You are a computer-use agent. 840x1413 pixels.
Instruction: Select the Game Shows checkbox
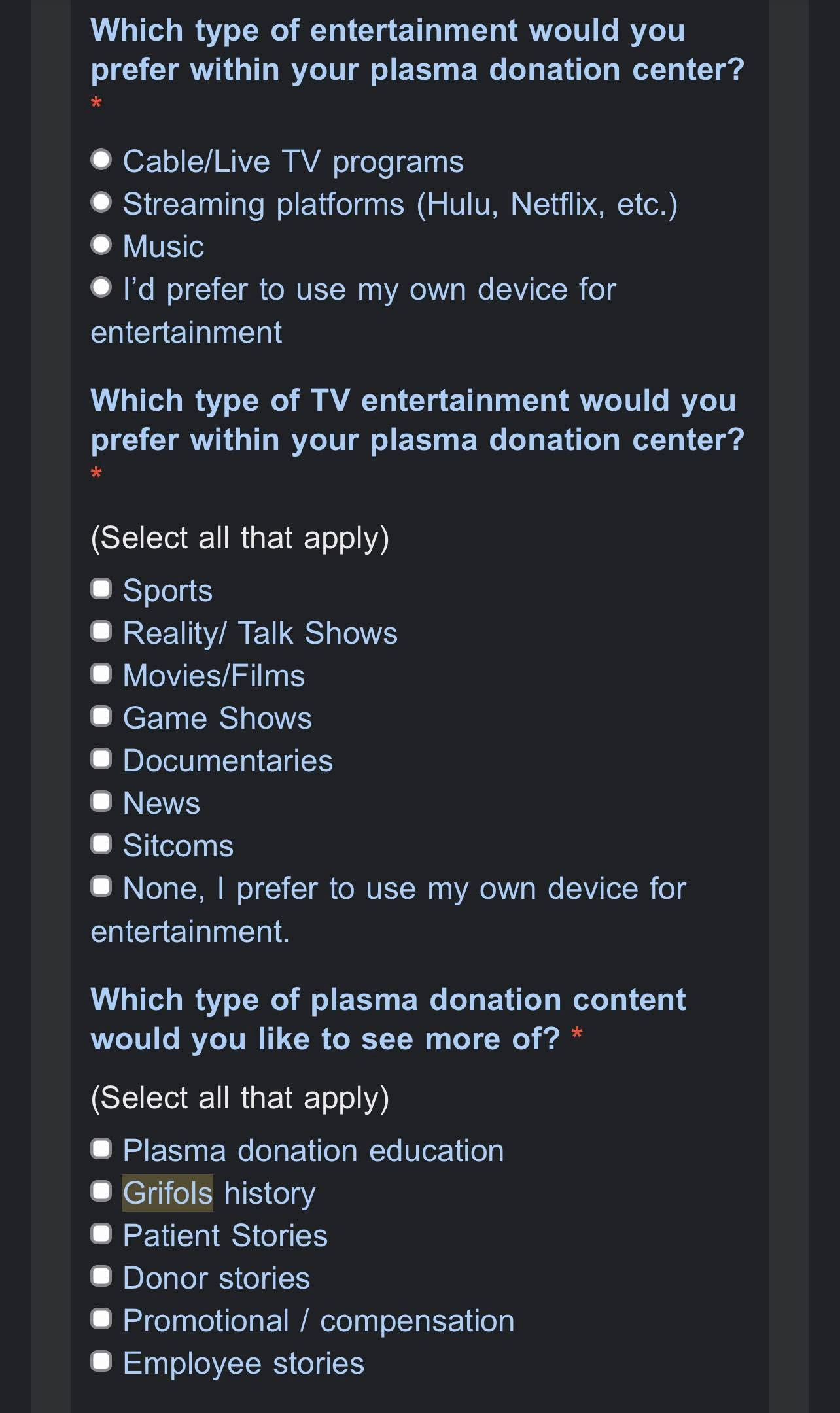[101, 716]
